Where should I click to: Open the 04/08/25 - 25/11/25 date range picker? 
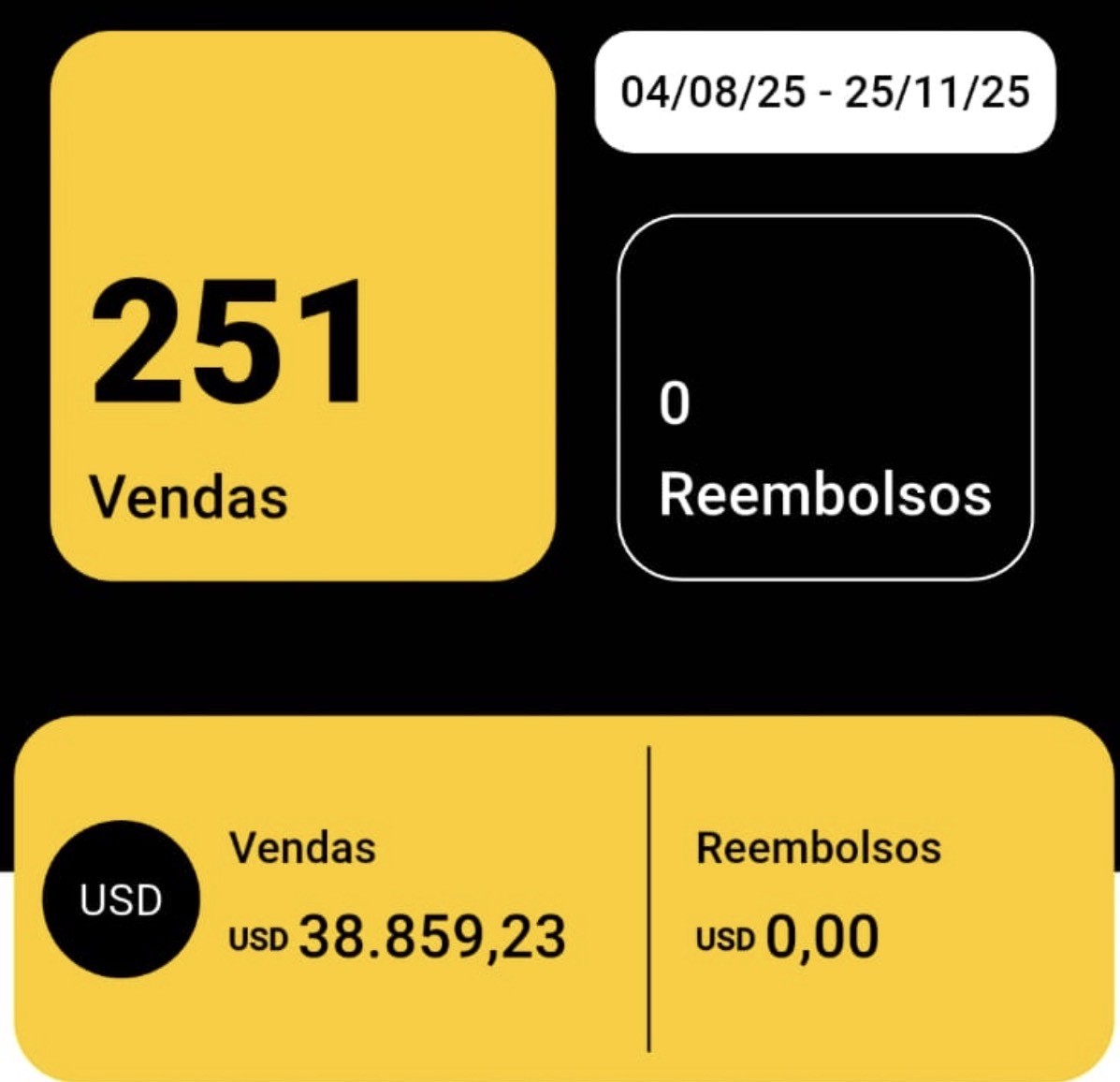824,92
